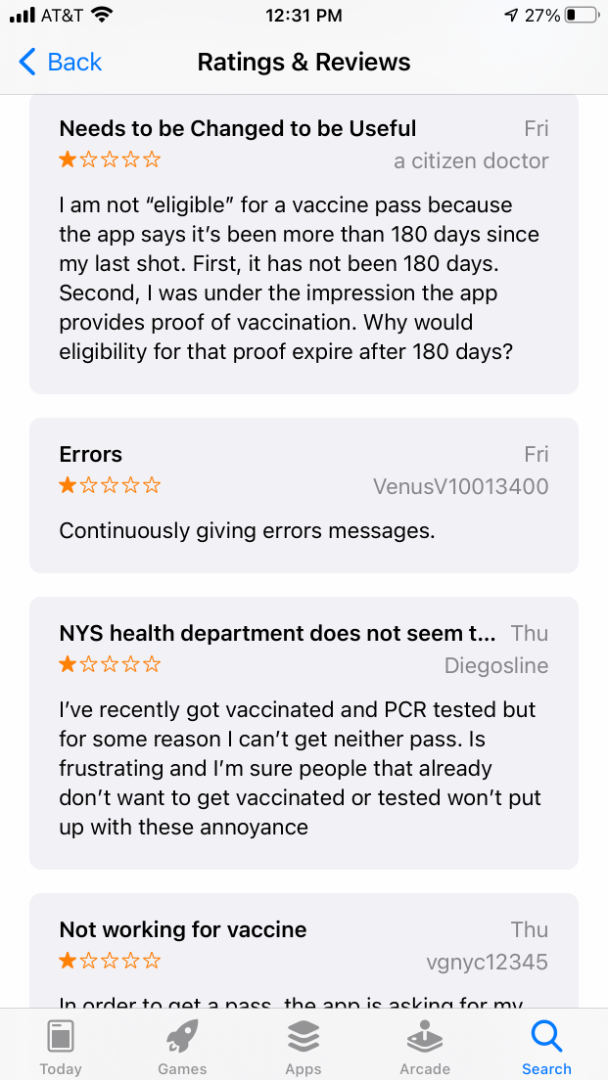This screenshot has height=1080, width=608.
Task: Open the 'Not working for vaccine' review
Action: pos(303,950)
